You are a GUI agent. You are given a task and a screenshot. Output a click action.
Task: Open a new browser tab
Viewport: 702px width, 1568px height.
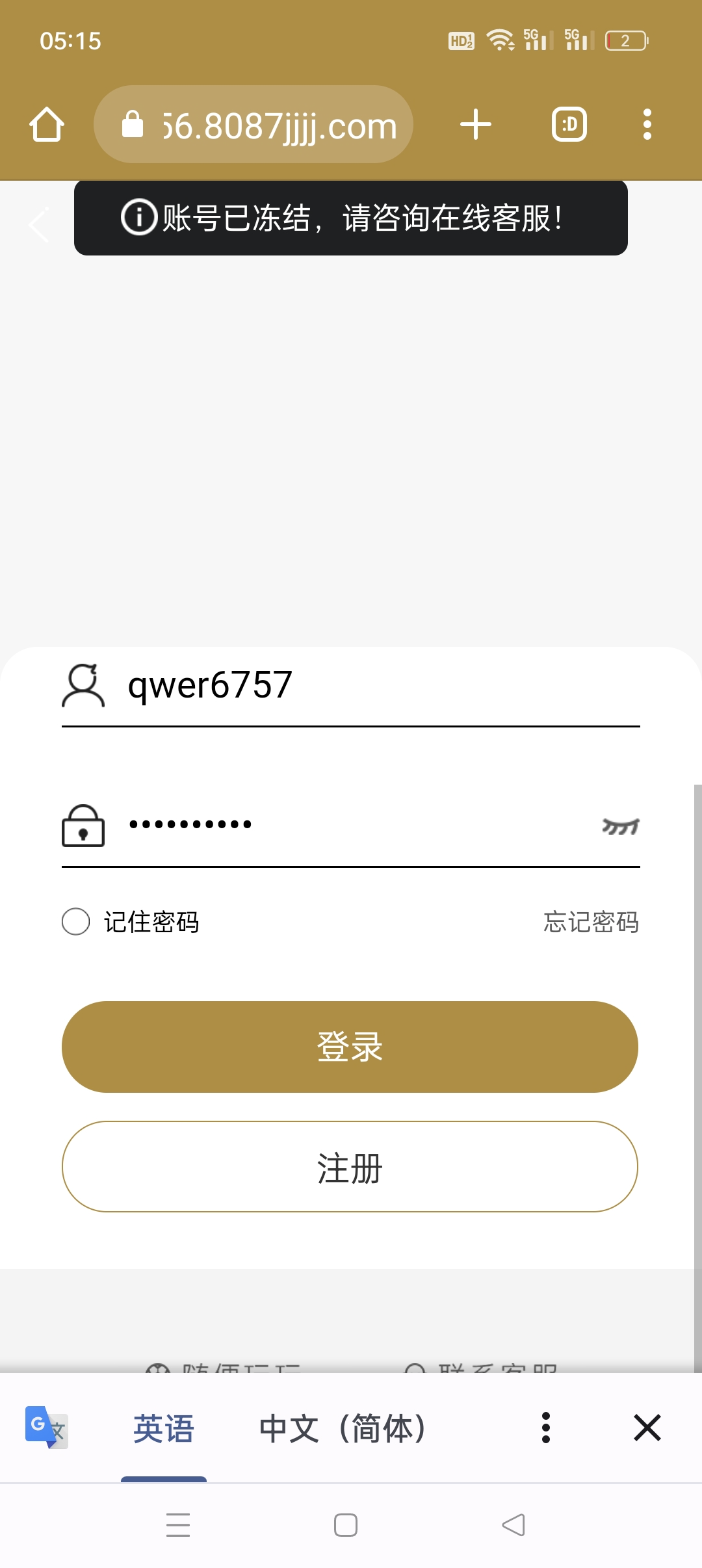(476, 124)
